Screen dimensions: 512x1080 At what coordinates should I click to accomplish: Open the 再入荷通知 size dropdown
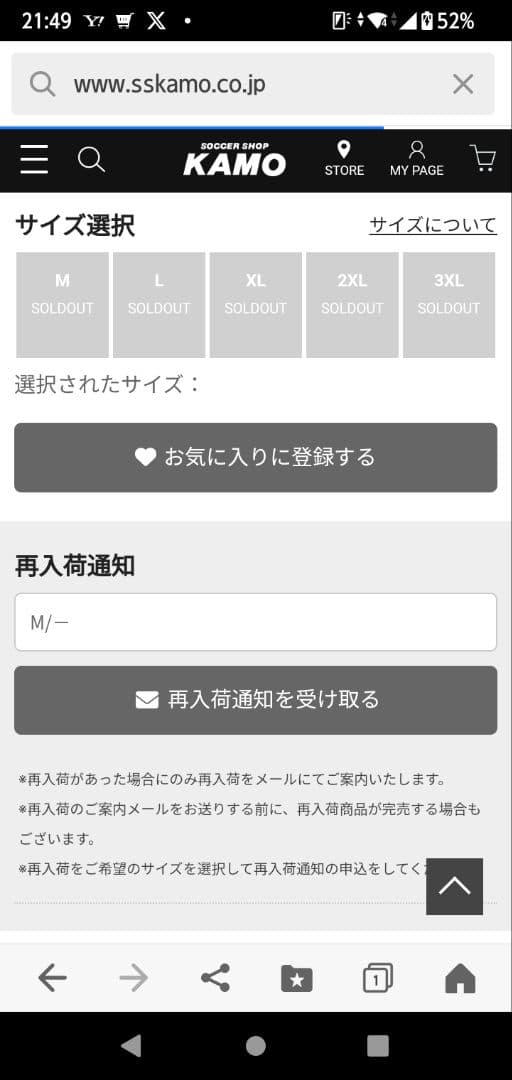(256, 622)
